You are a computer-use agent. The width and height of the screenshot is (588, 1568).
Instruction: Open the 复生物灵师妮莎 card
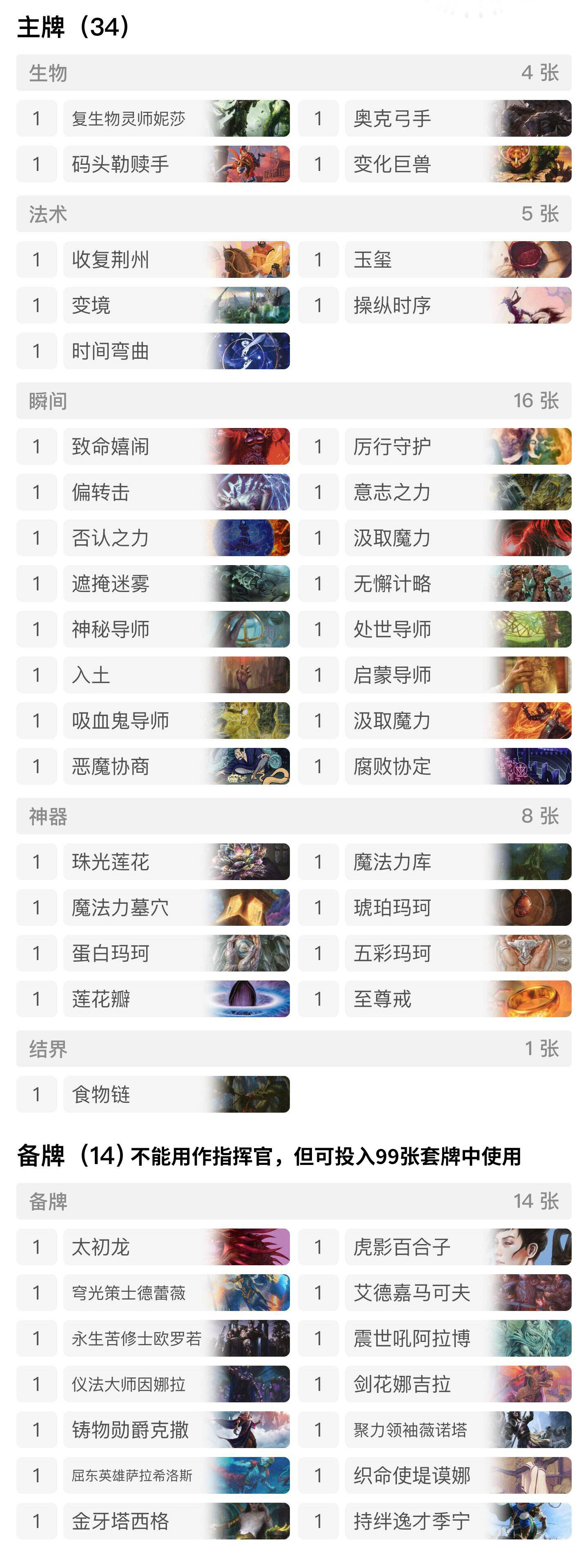(x=176, y=119)
